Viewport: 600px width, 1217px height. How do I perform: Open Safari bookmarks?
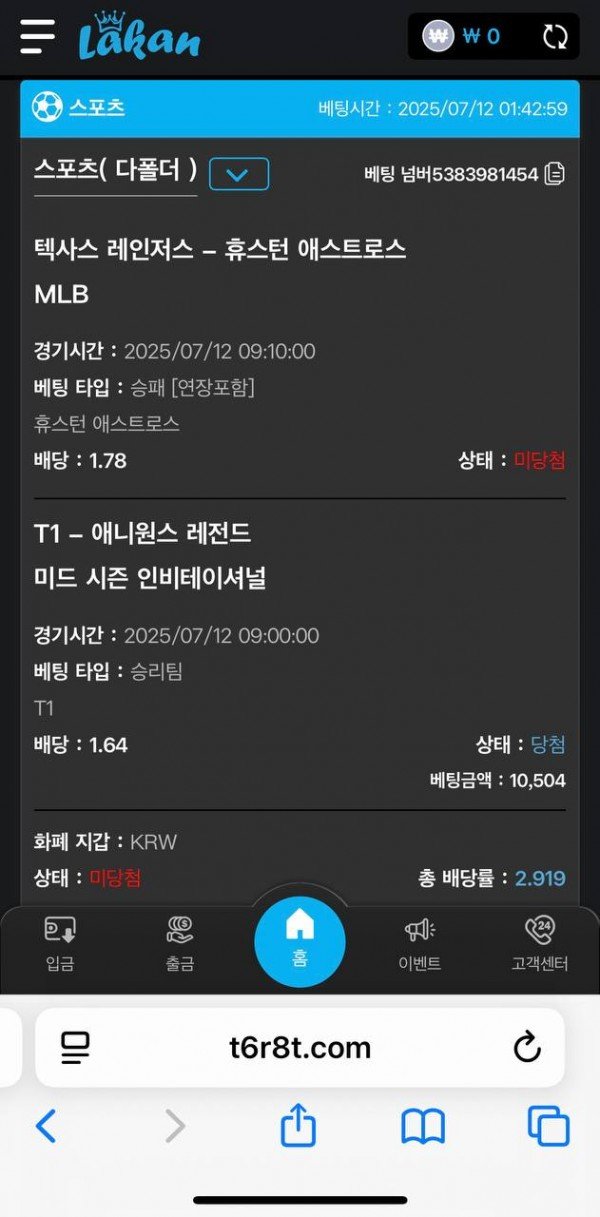423,1127
